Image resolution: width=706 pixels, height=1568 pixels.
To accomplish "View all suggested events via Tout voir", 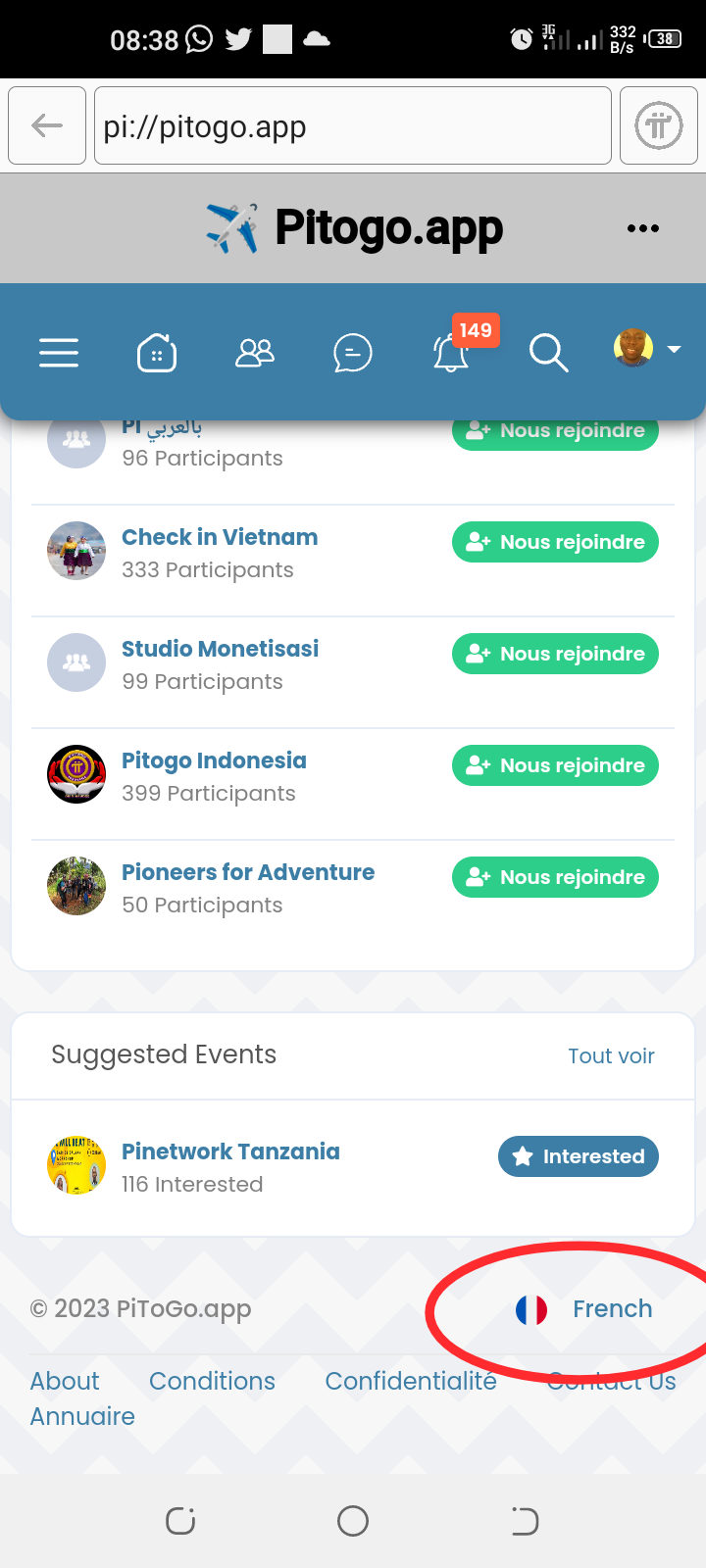I will pyautogui.click(x=611, y=1055).
